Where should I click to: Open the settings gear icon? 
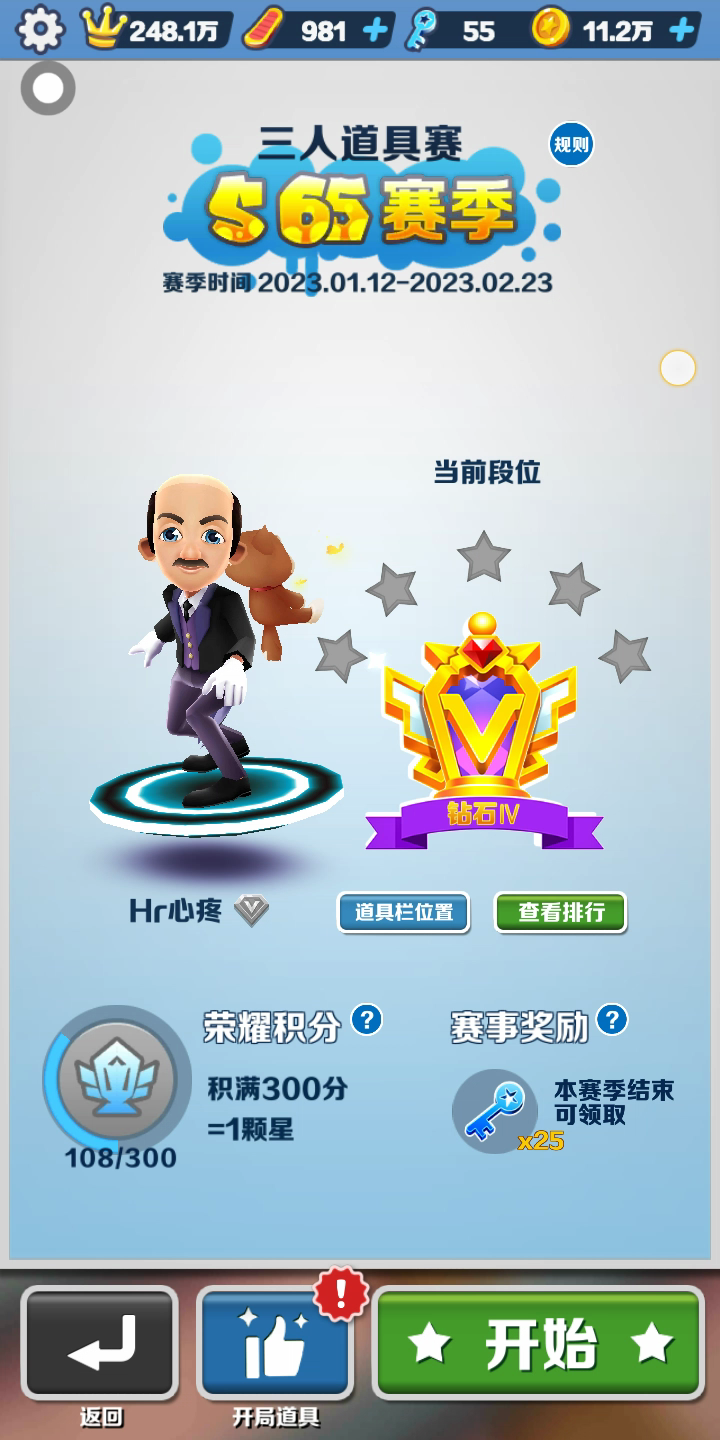40,30
